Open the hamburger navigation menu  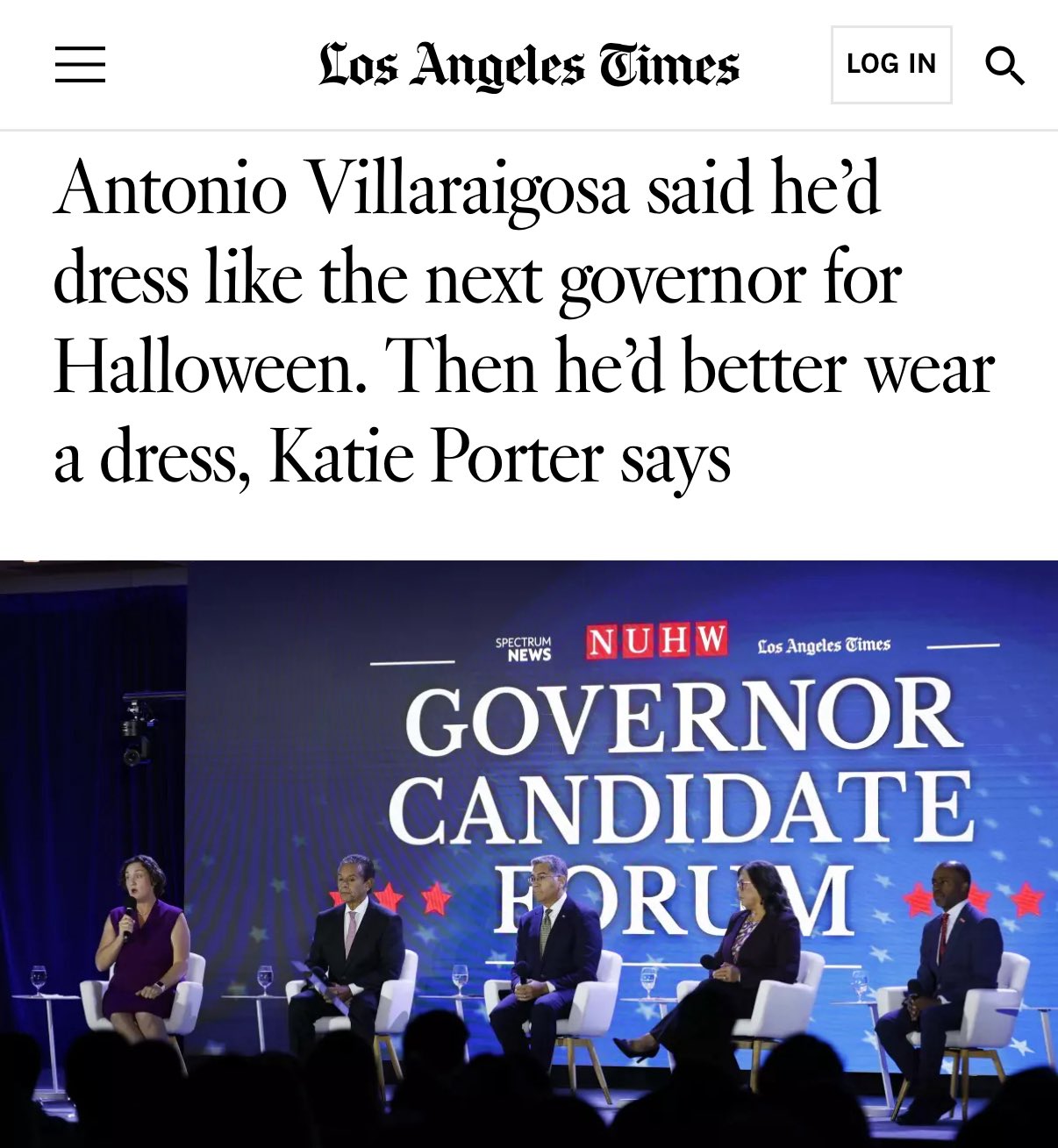click(x=80, y=65)
